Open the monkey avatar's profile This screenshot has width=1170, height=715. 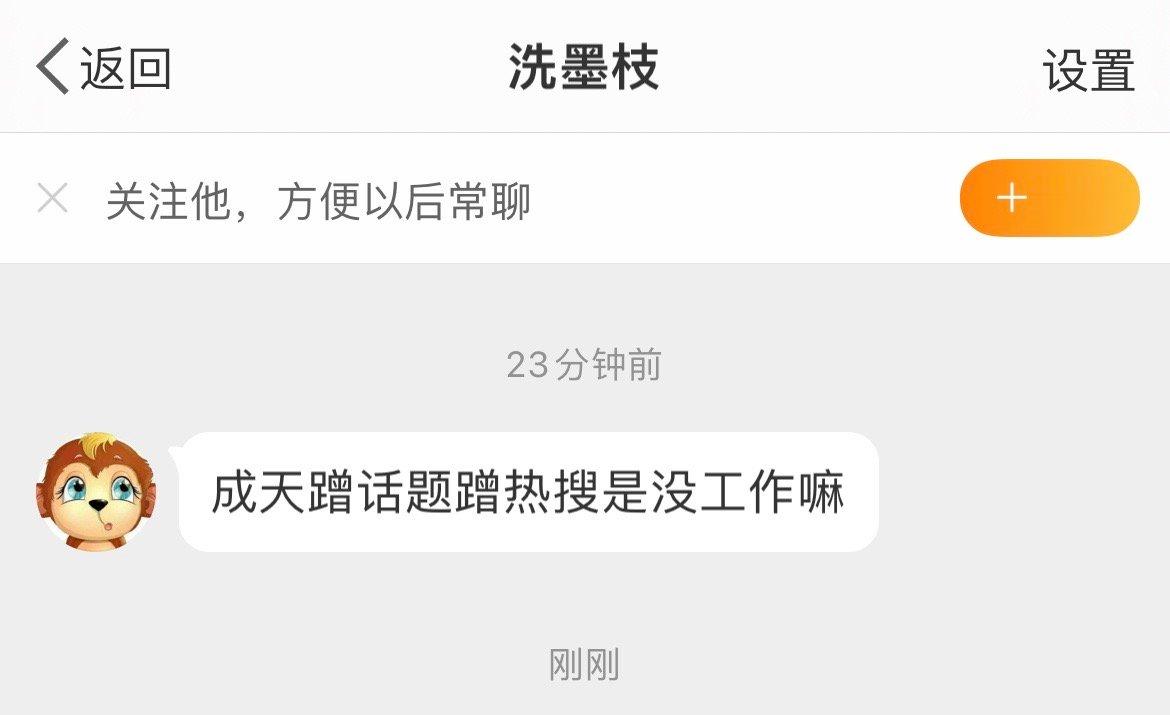(96, 491)
